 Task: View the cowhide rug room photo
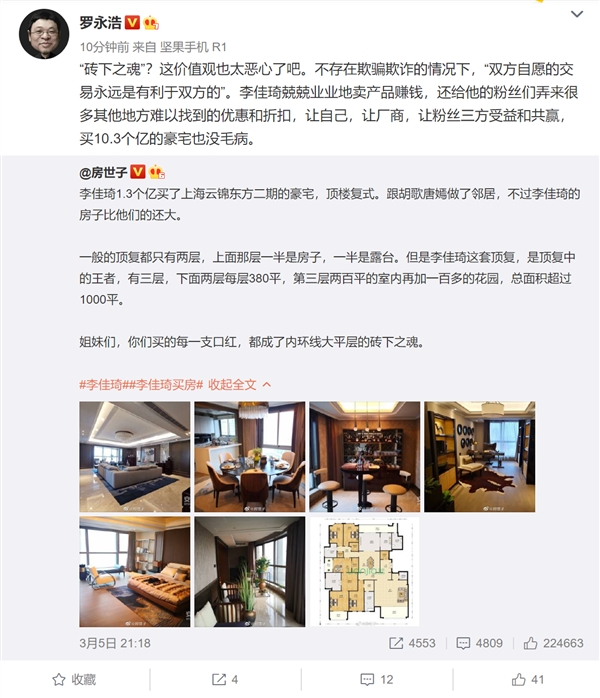point(479,456)
